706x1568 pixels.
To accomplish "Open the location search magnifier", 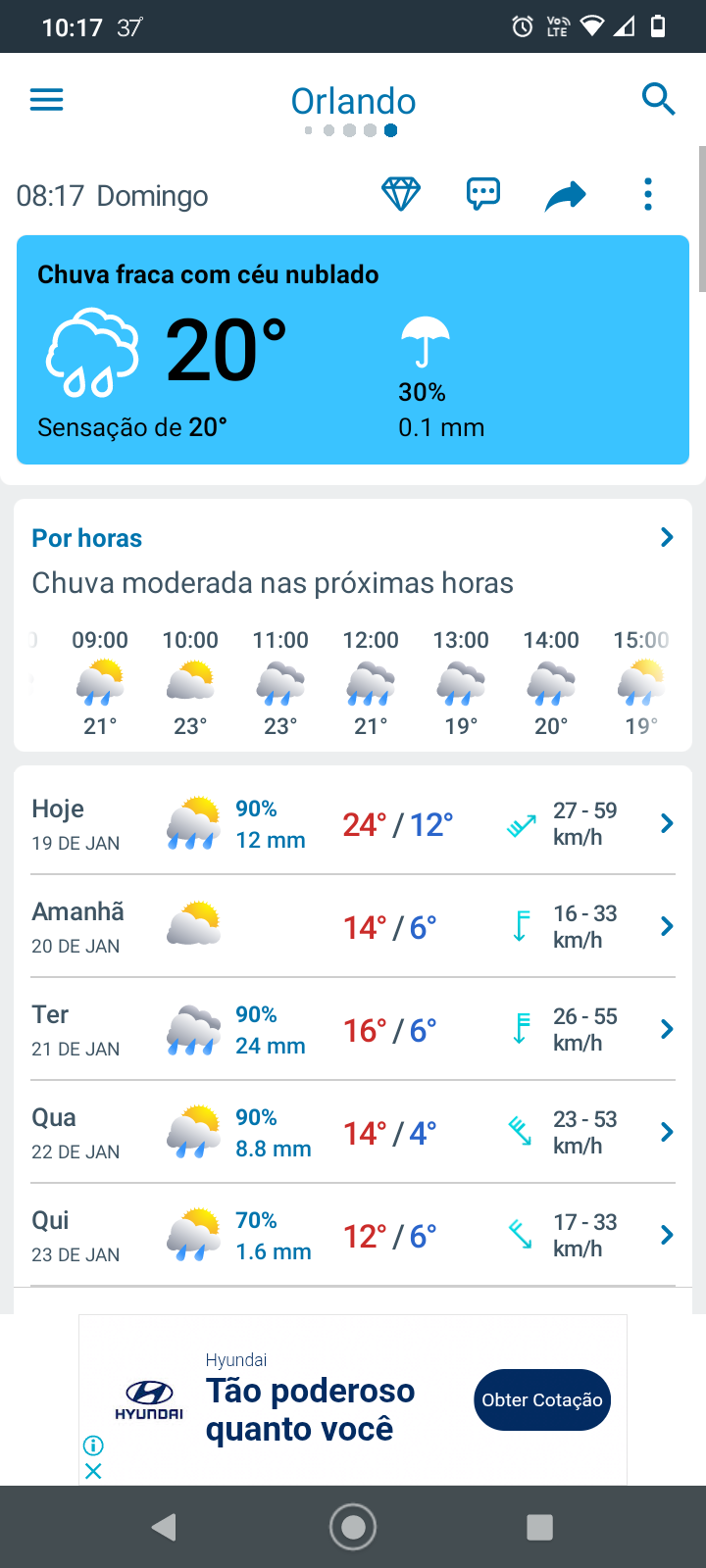I will click(x=658, y=99).
